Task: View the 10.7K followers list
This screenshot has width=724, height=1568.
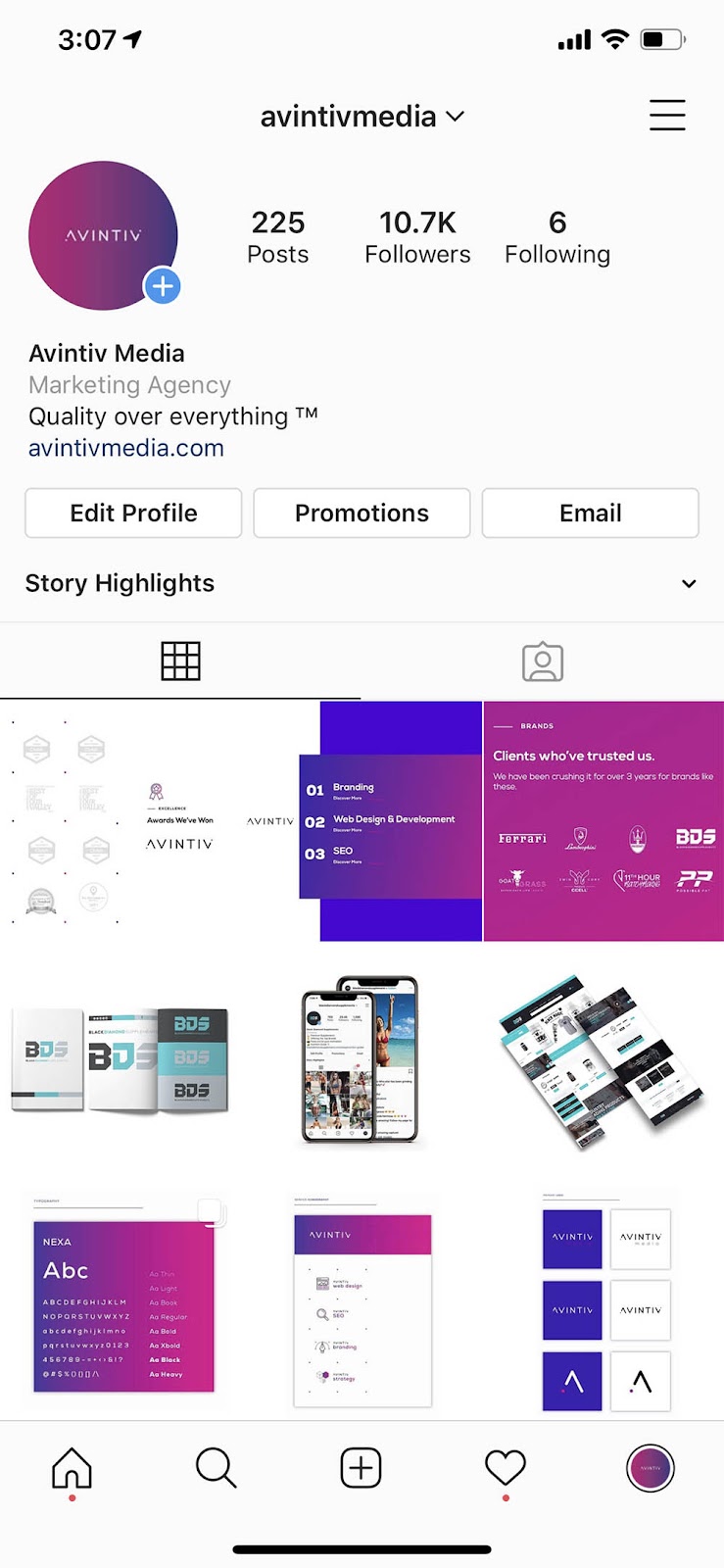Action: [417, 237]
